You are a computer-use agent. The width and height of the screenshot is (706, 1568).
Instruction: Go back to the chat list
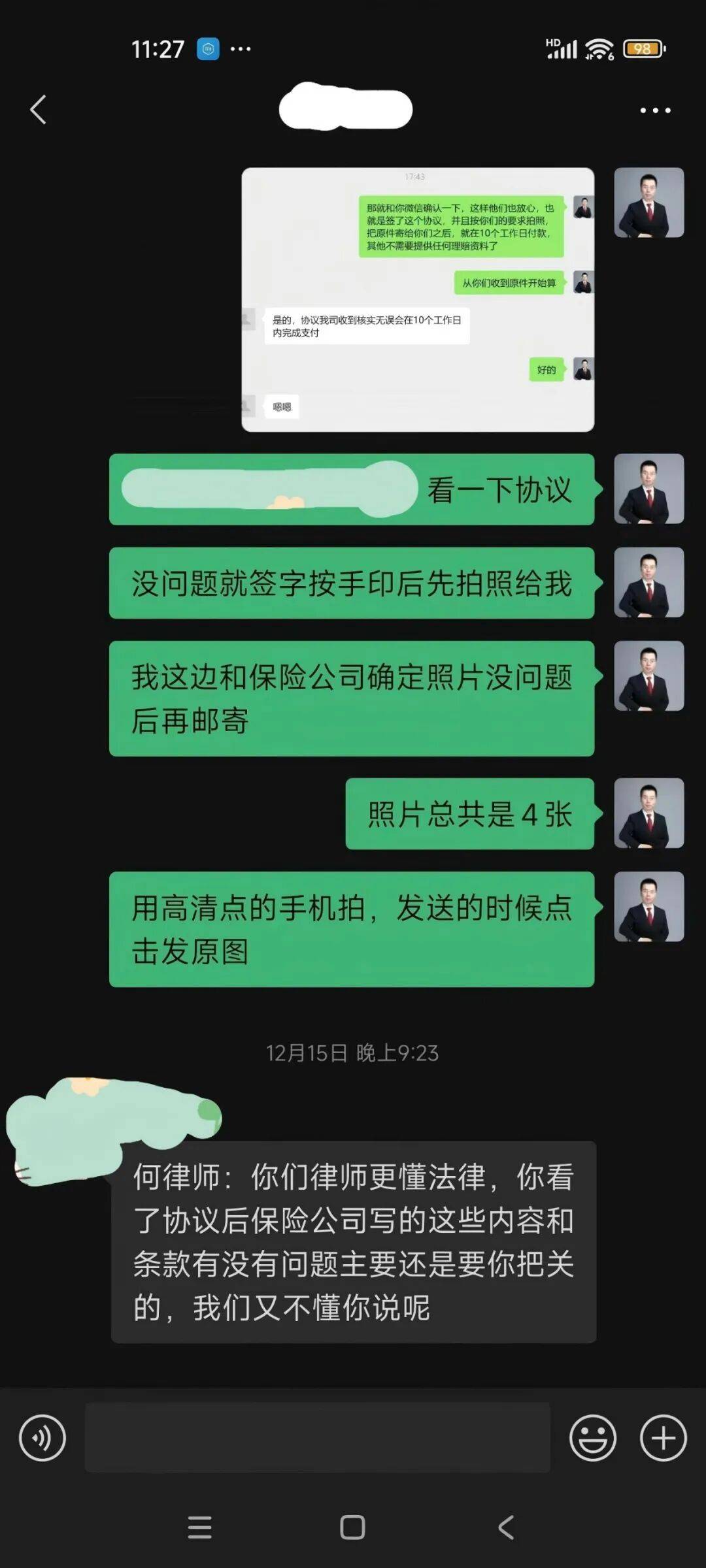pos(39,109)
